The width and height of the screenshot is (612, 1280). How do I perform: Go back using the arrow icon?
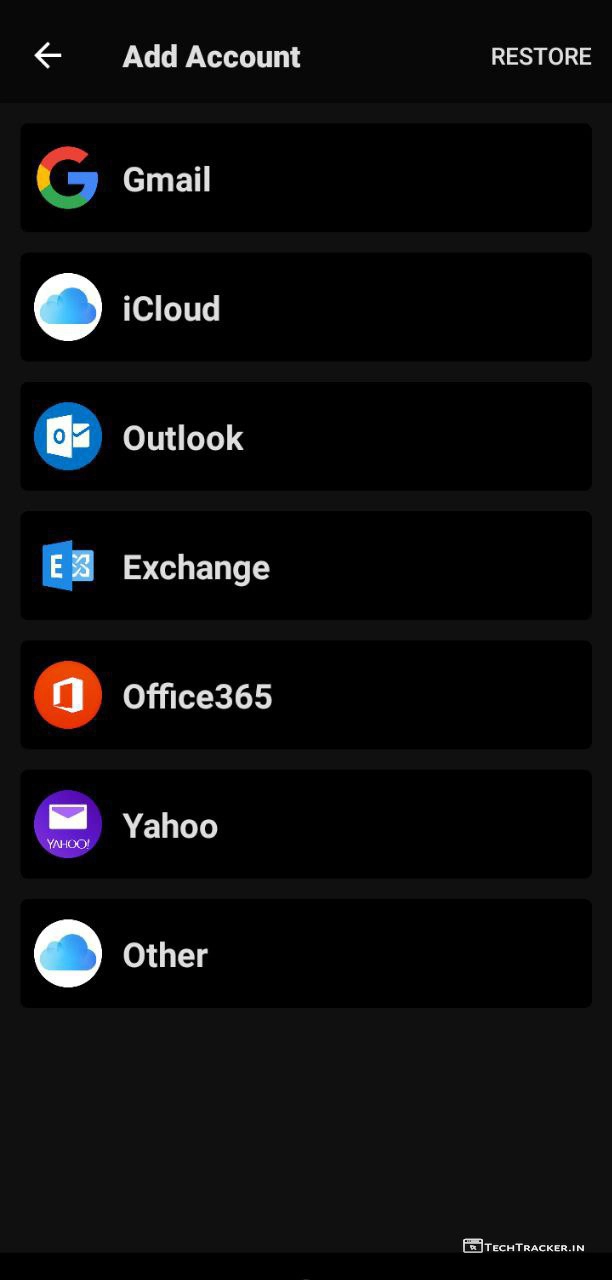pos(48,56)
